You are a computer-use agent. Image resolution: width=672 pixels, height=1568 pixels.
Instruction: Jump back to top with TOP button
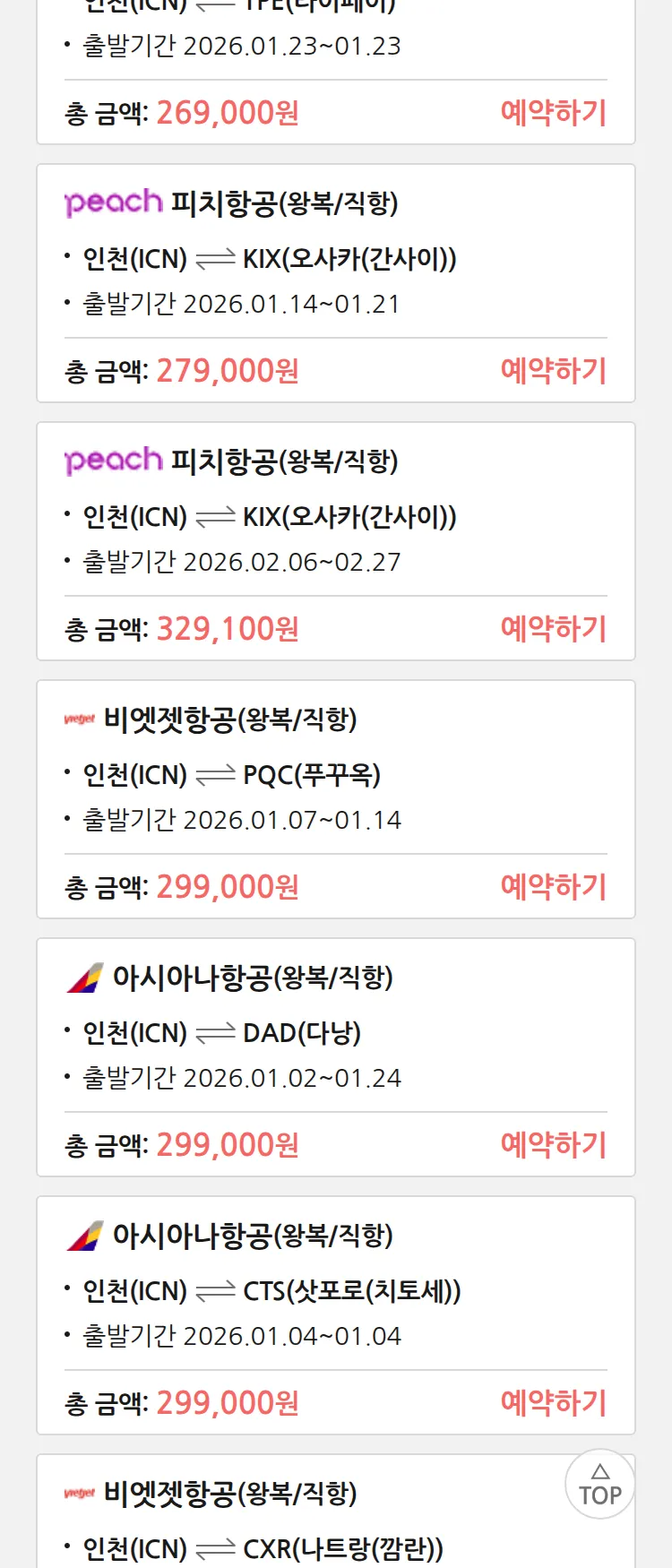click(599, 1485)
